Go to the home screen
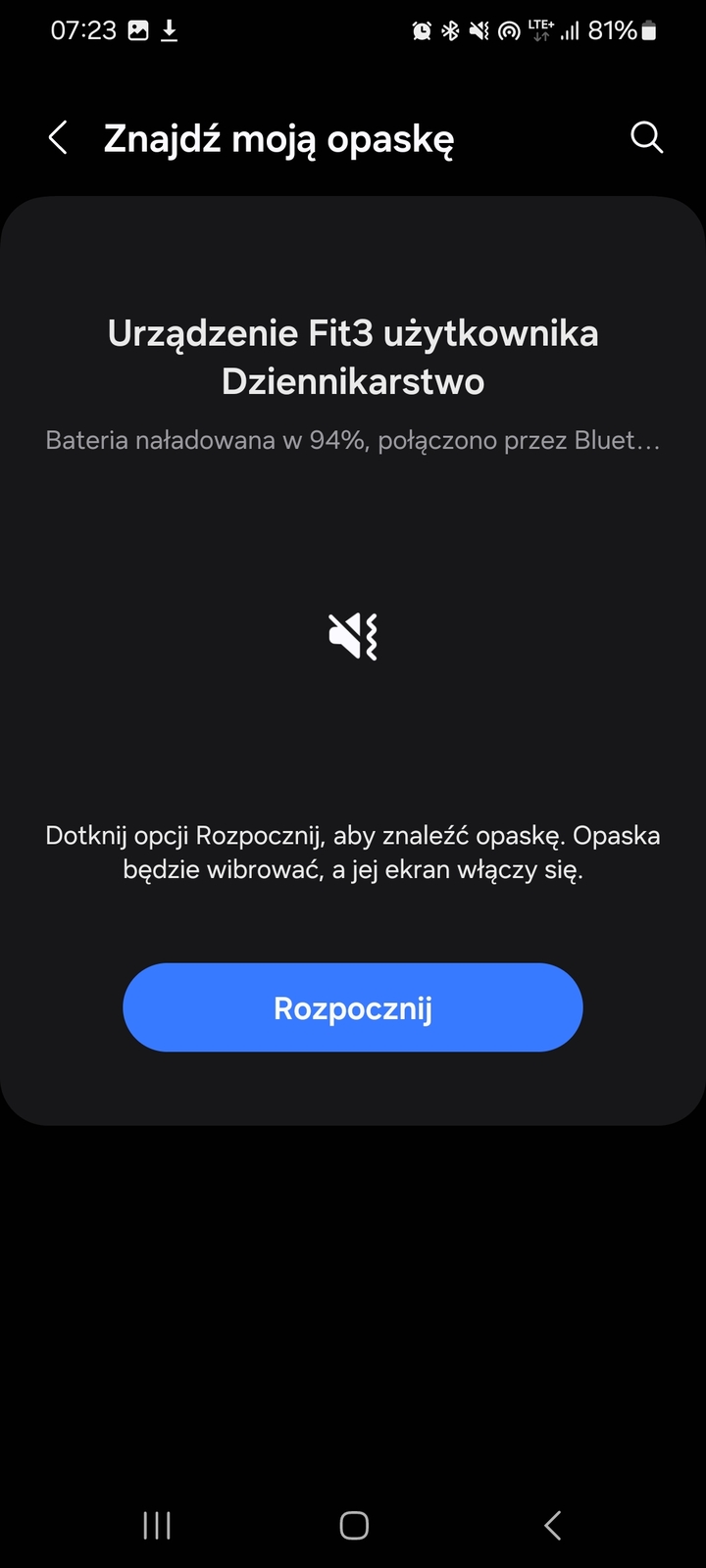The image size is (706, 1568). click(x=353, y=1525)
